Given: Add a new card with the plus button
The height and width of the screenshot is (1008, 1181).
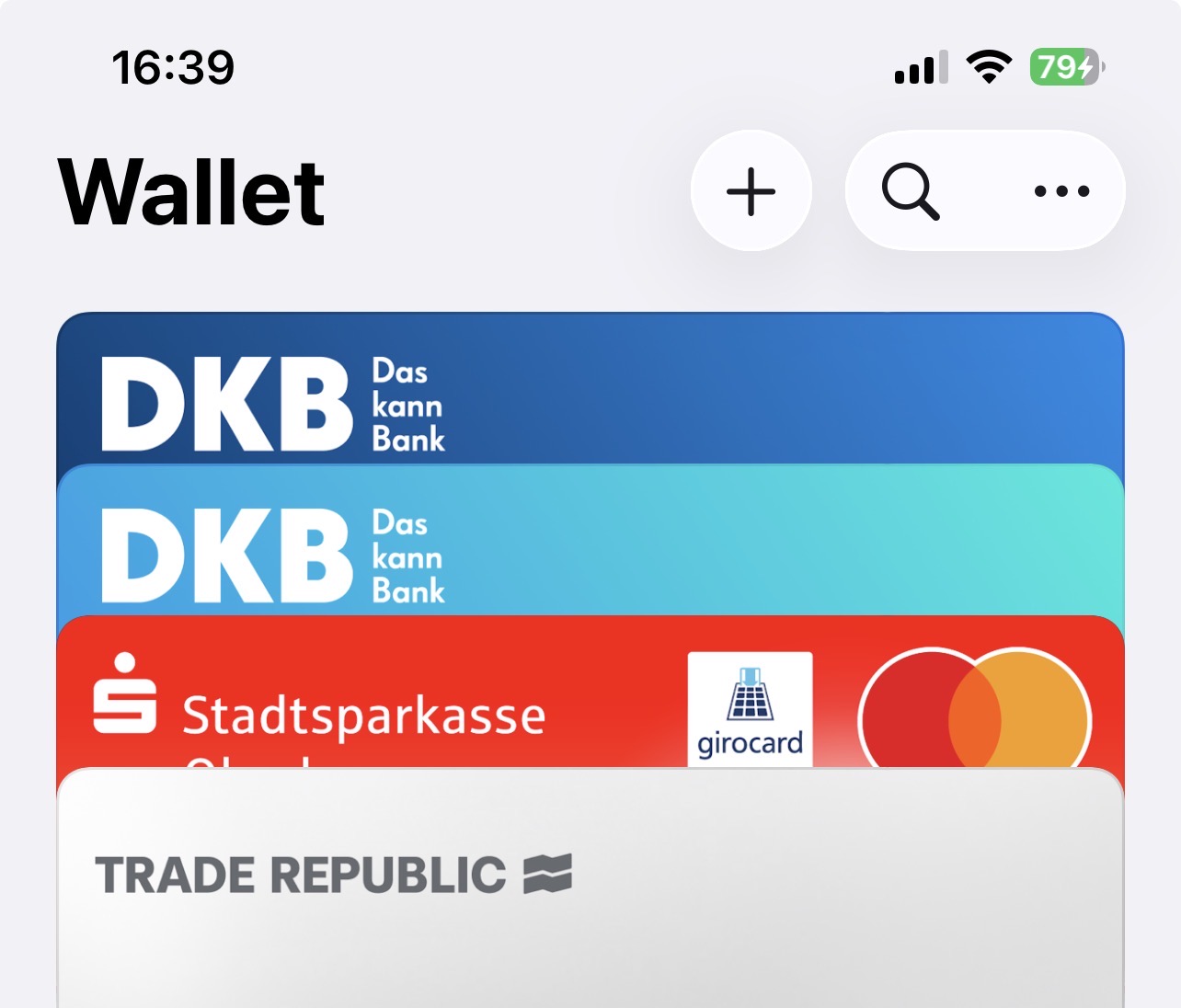Looking at the screenshot, I should click(x=751, y=191).
